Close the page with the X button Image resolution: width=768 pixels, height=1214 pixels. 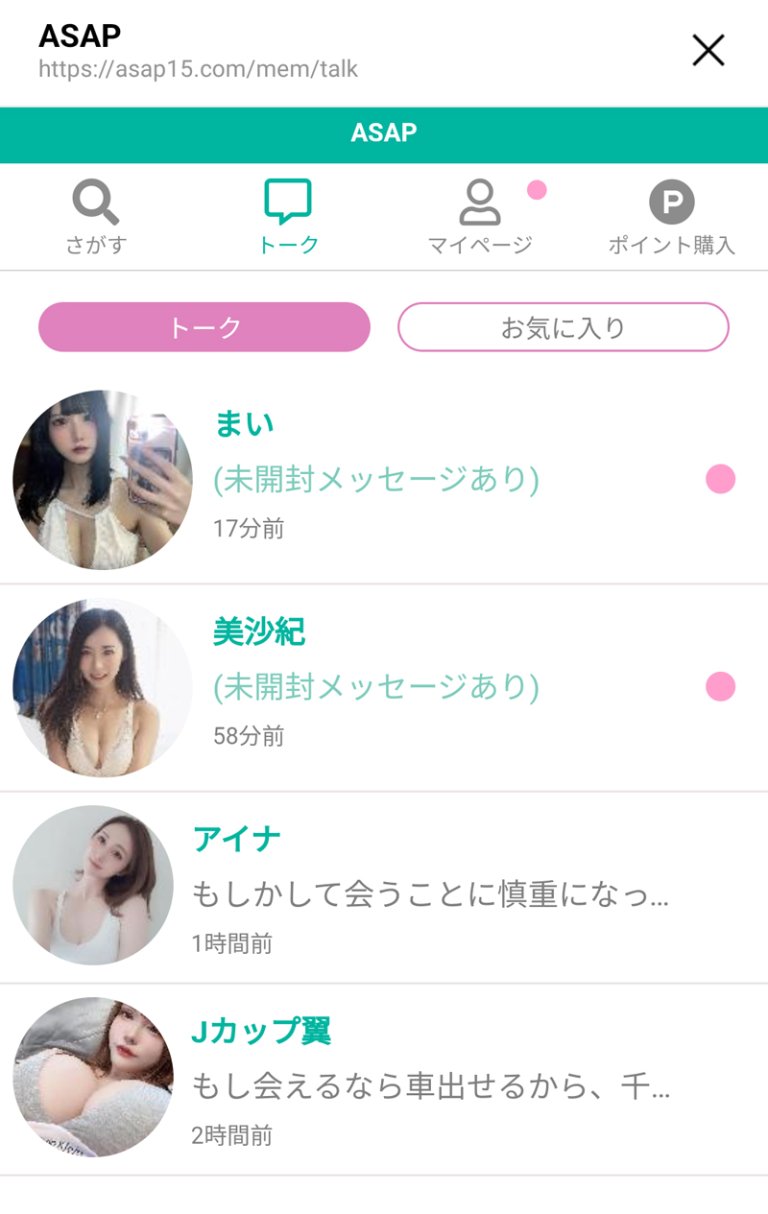tap(709, 49)
